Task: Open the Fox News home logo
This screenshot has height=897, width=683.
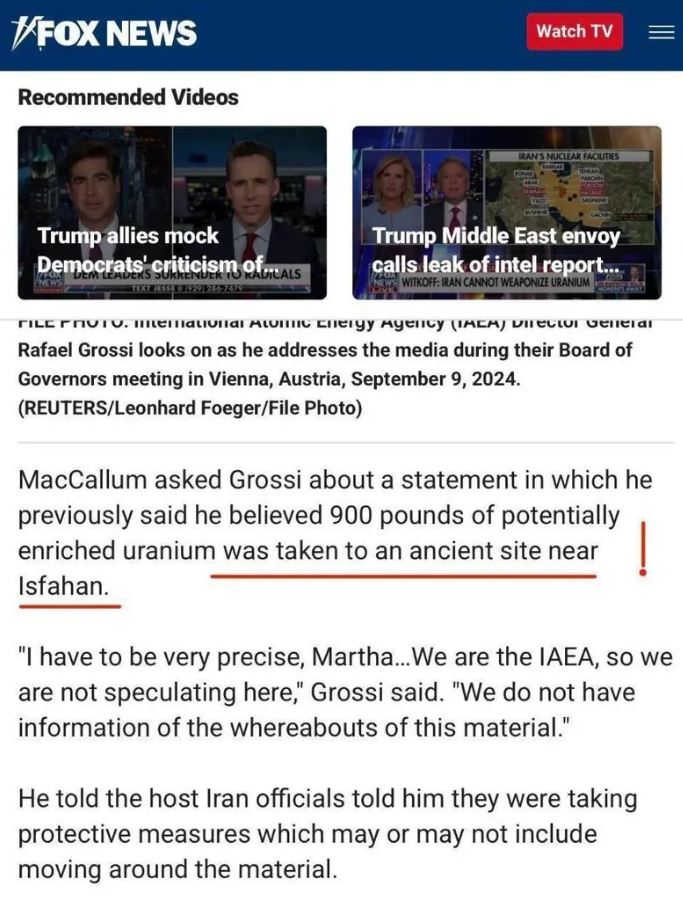Action: click(104, 33)
